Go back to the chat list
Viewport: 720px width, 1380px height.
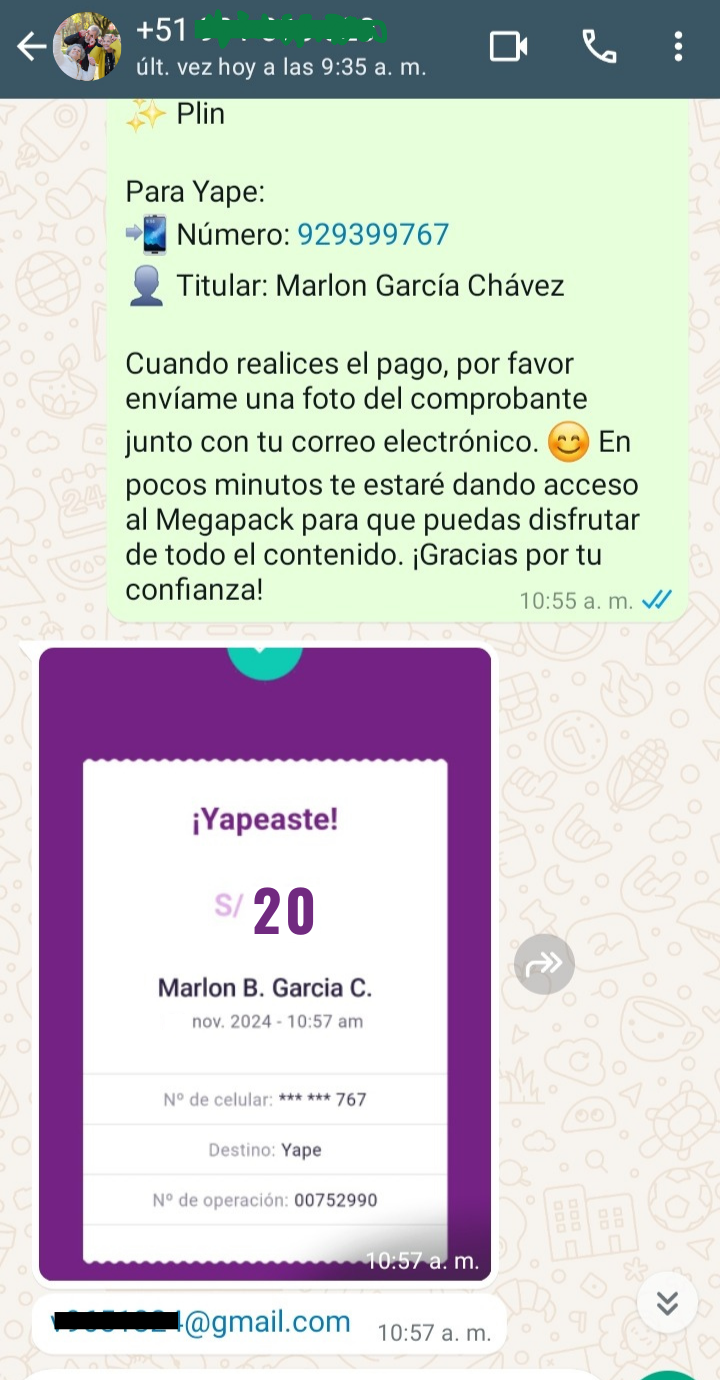point(30,47)
